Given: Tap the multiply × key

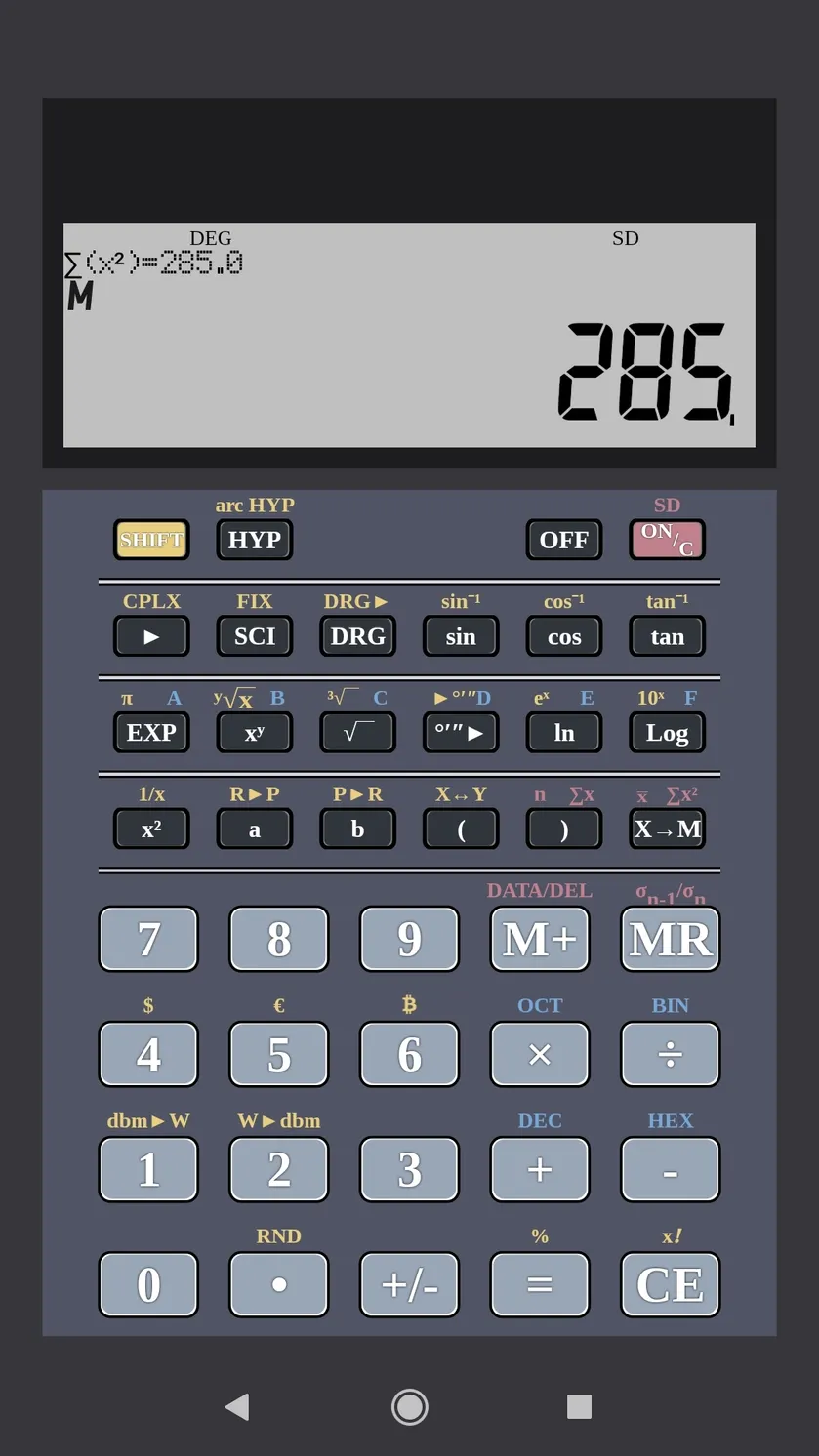Looking at the screenshot, I should point(540,1054).
